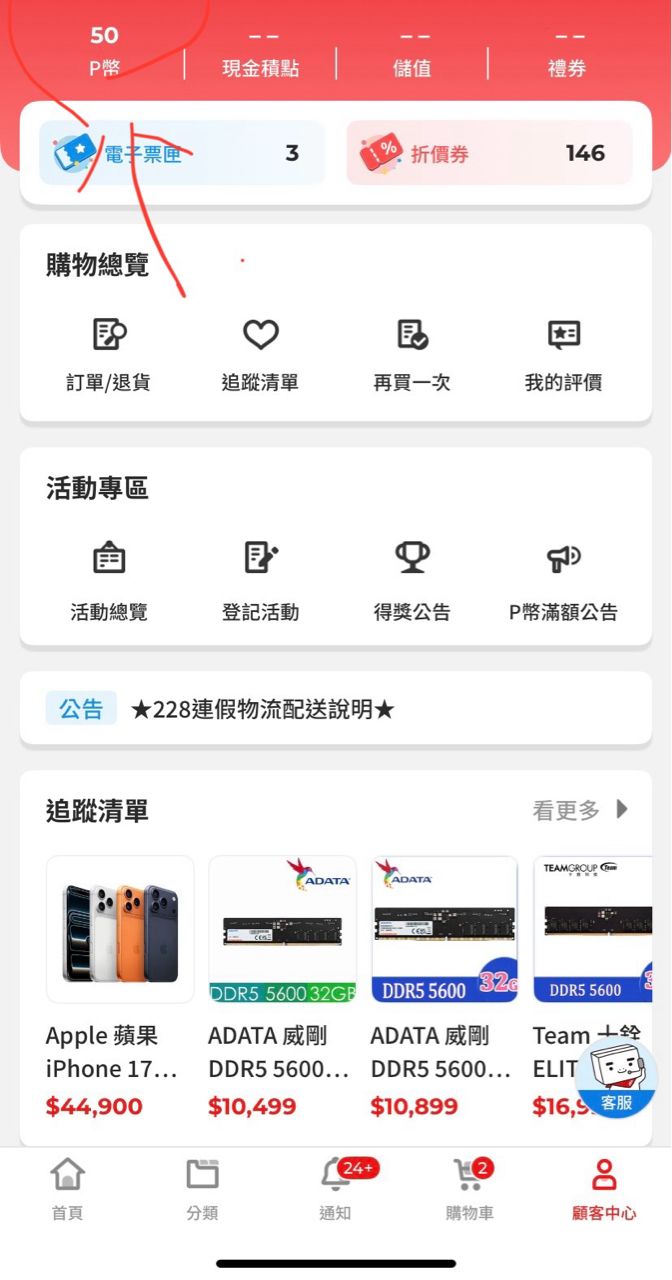Screen dimensions: 672x1280
Task: View the 折價券 coupons
Action: 489,153
